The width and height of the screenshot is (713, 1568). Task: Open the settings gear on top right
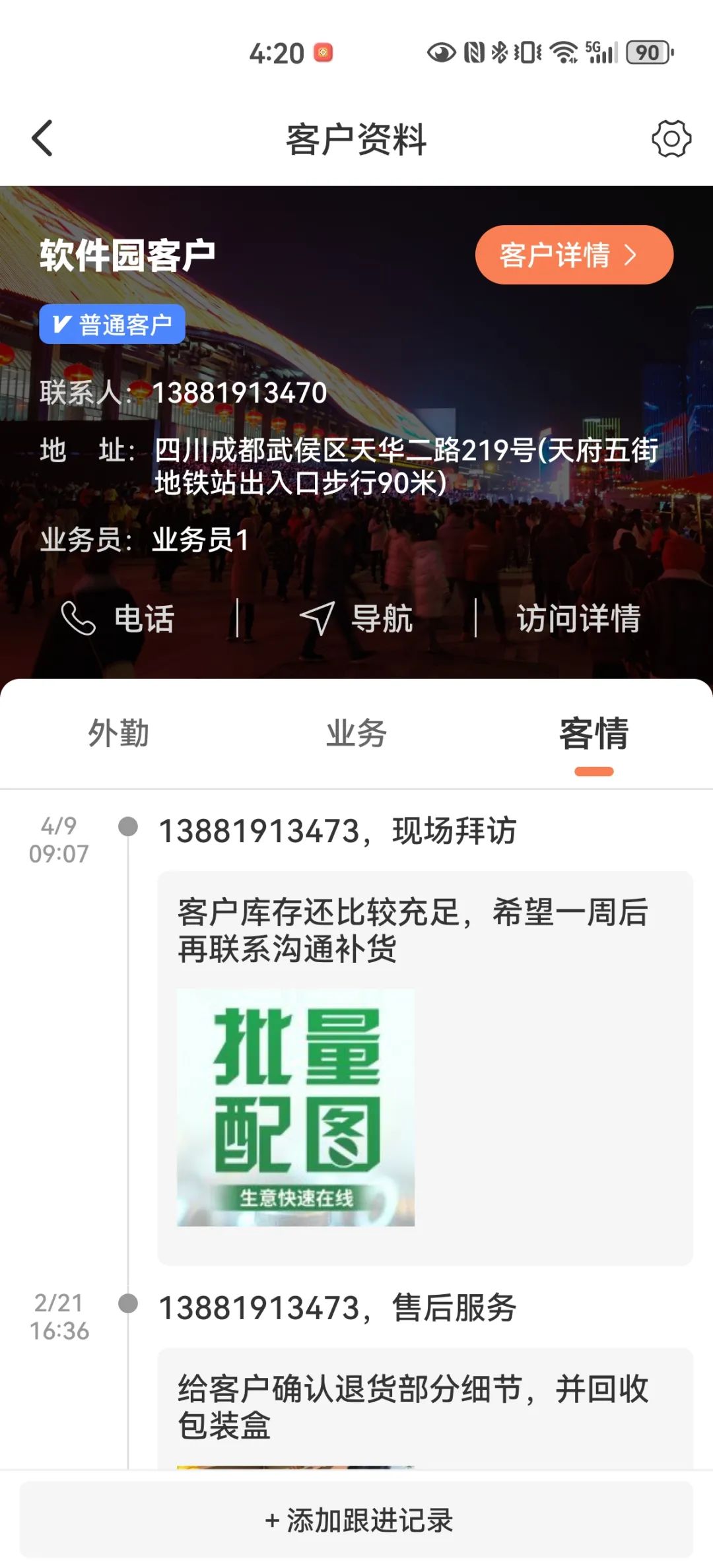671,139
